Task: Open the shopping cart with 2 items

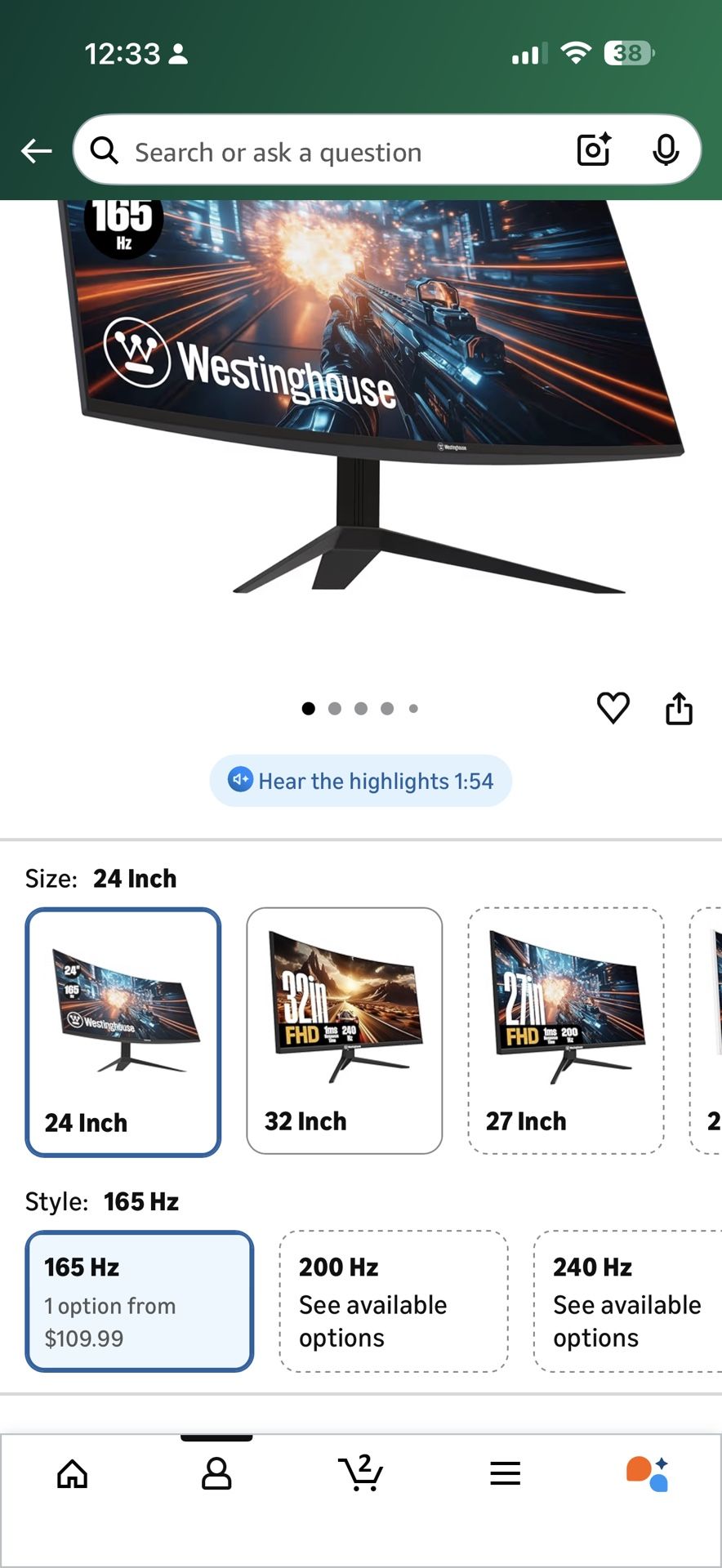Action: [361, 1472]
